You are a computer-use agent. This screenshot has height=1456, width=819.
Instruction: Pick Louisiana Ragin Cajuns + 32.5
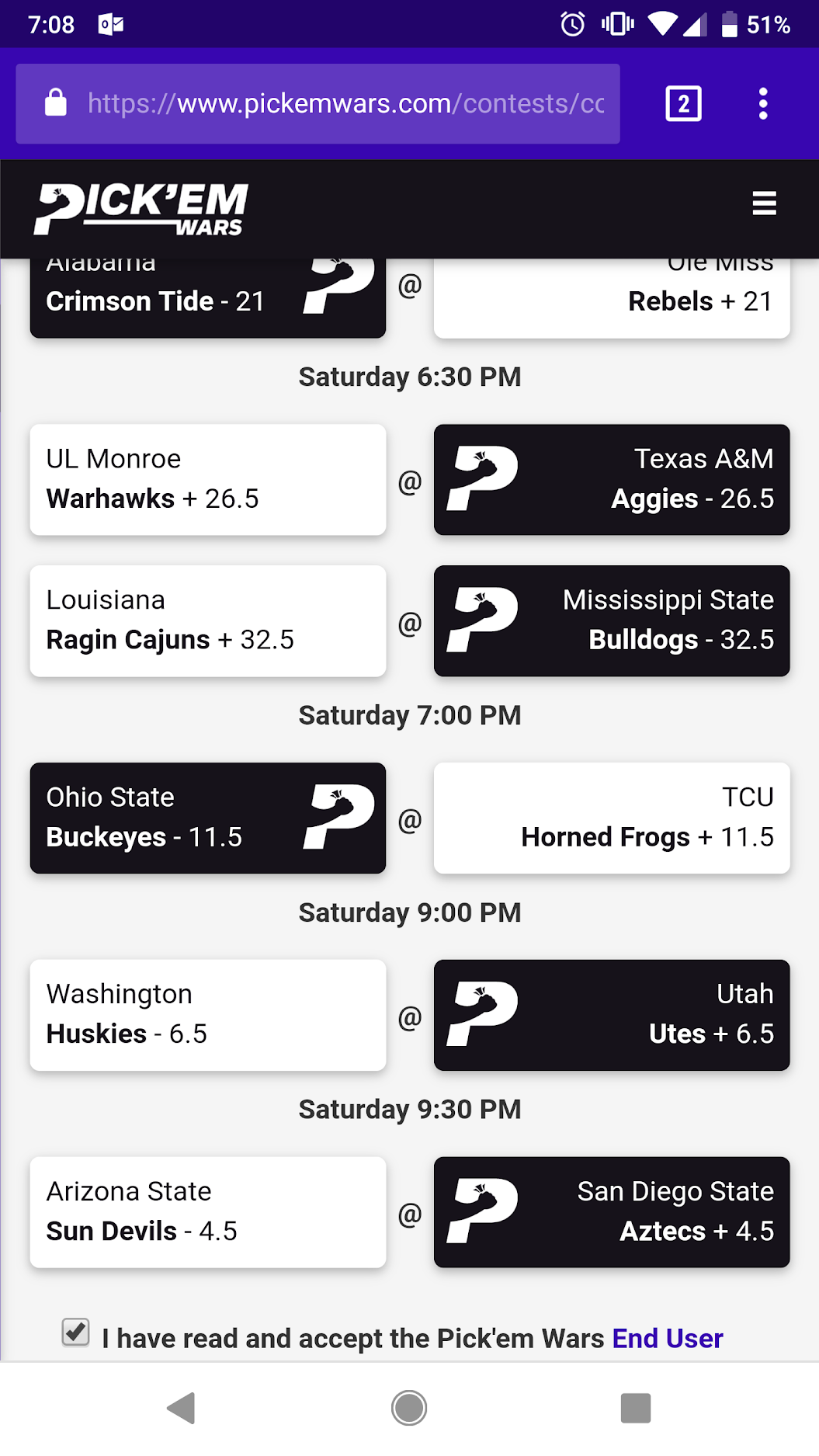click(x=207, y=620)
